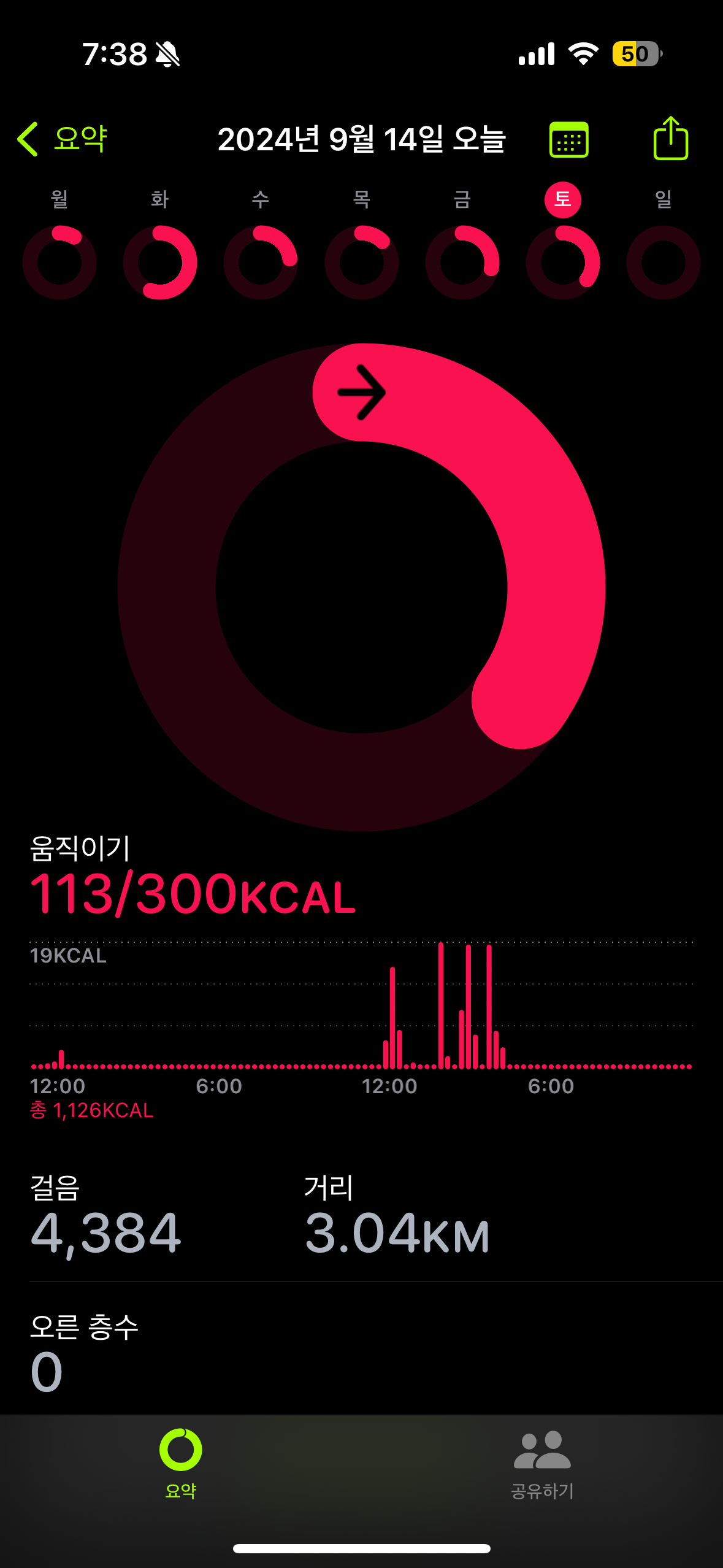This screenshot has height=1568, width=723.
Task: Select Saturday (토) activity ring
Action: pos(563,262)
